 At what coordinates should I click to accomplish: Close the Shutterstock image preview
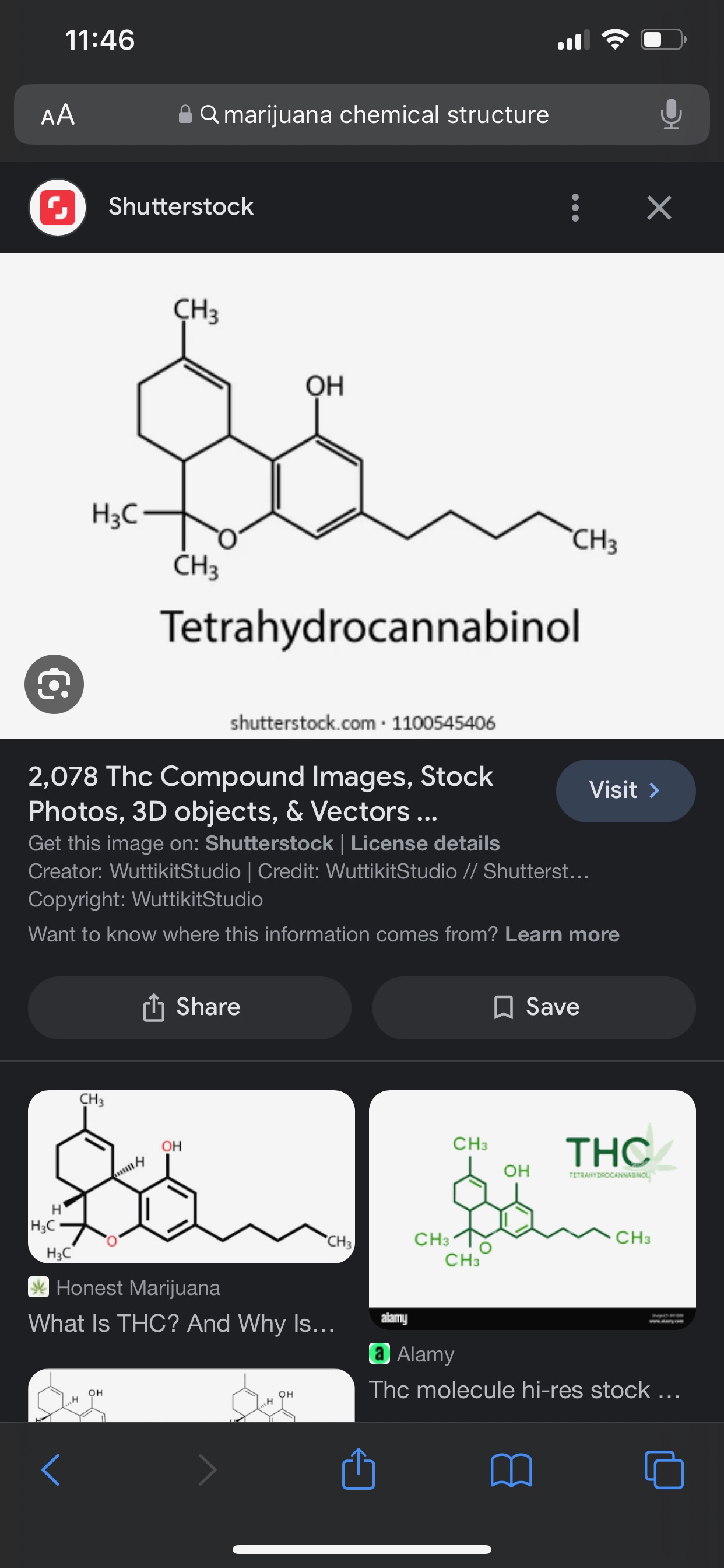(659, 208)
